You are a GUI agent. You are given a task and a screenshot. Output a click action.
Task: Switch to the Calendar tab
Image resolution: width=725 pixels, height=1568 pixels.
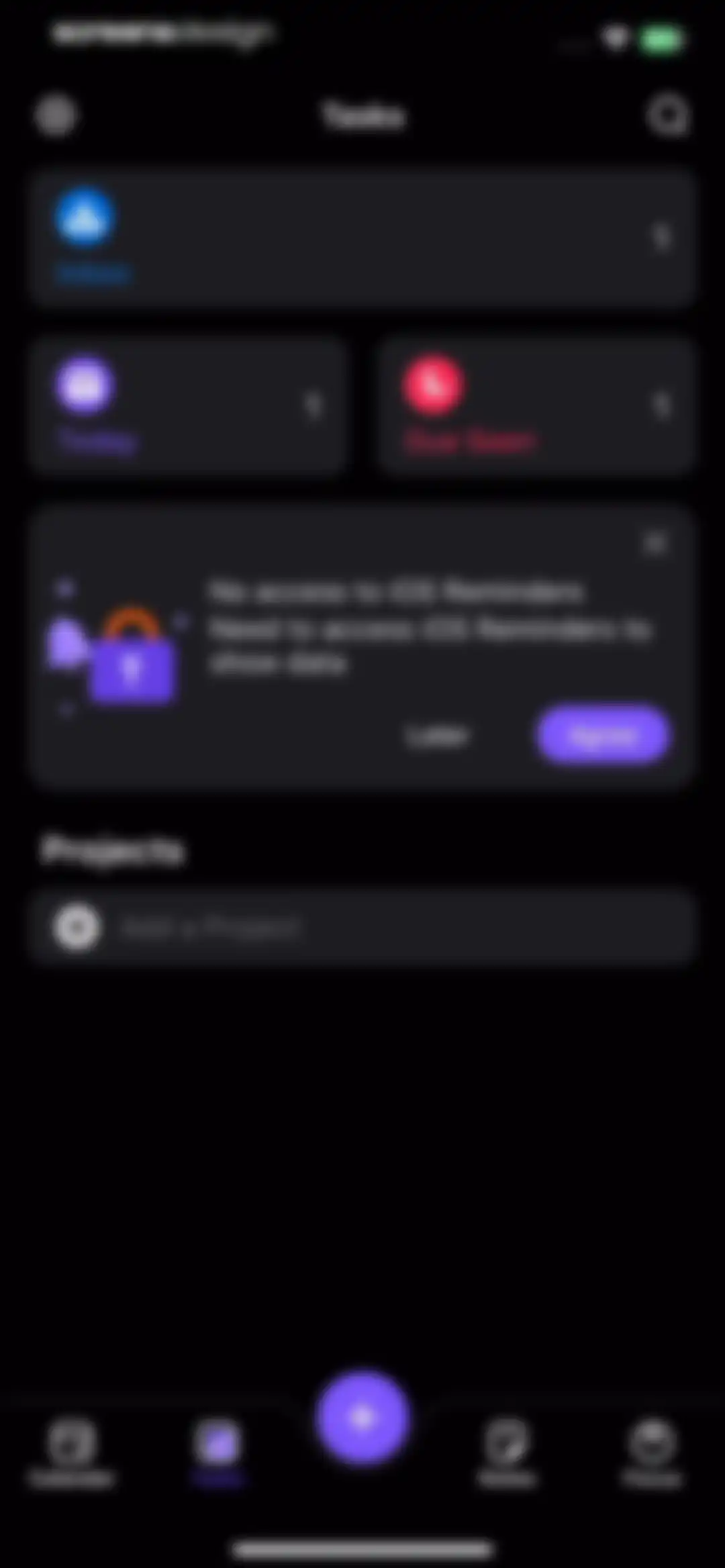(71, 1453)
